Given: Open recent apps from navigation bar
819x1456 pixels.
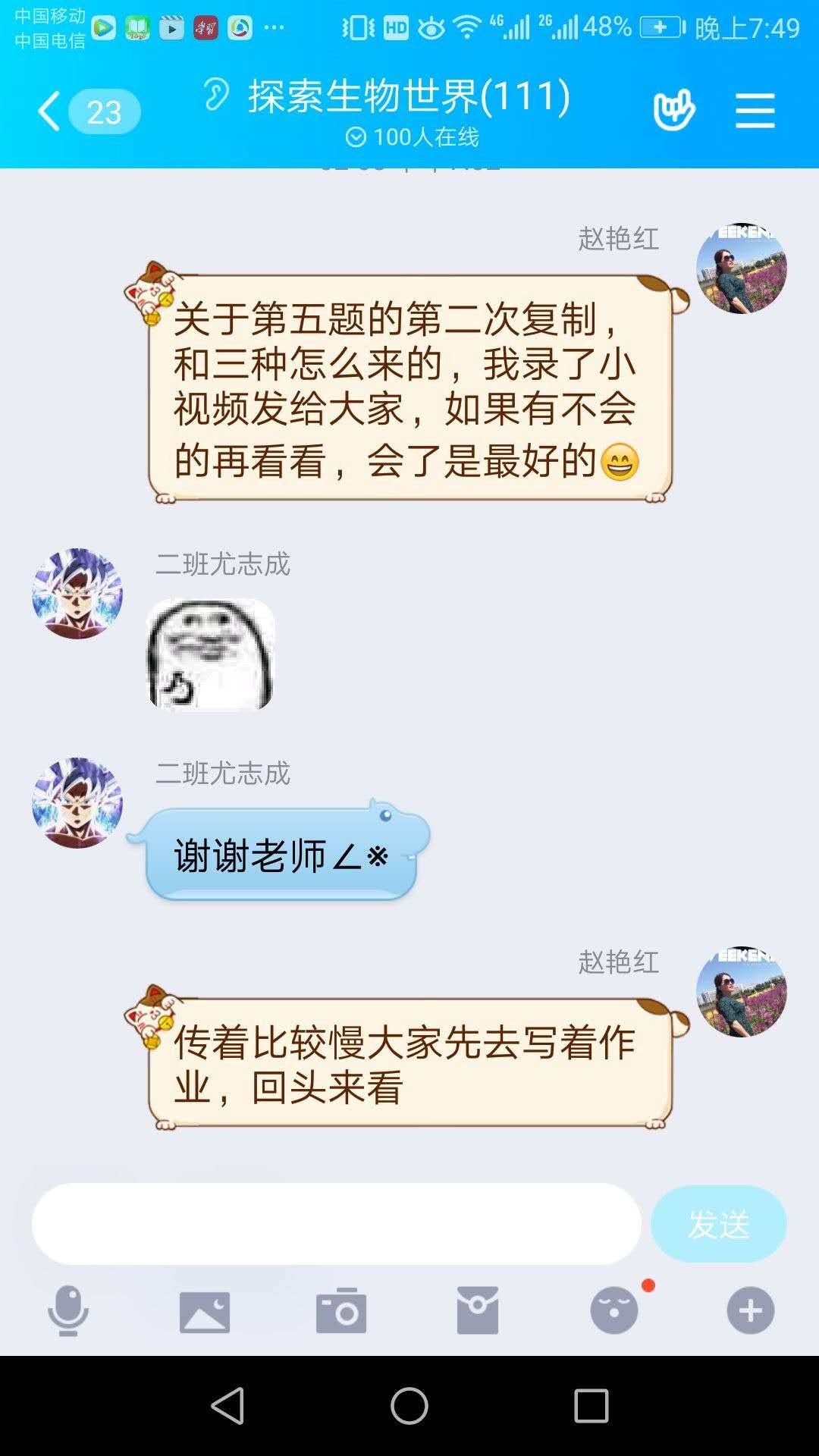Looking at the screenshot, I should click(591, 1406).
